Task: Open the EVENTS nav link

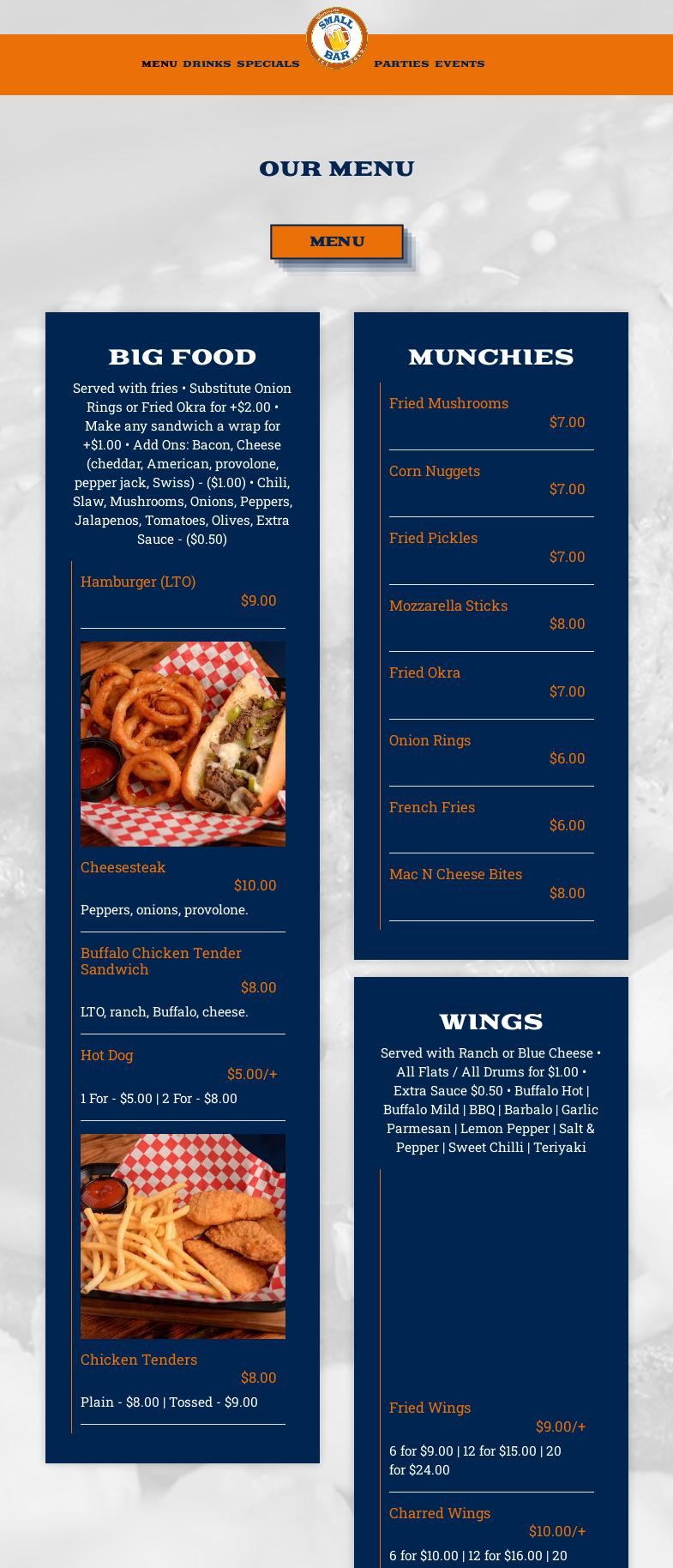Action: [x=460, y=64]
